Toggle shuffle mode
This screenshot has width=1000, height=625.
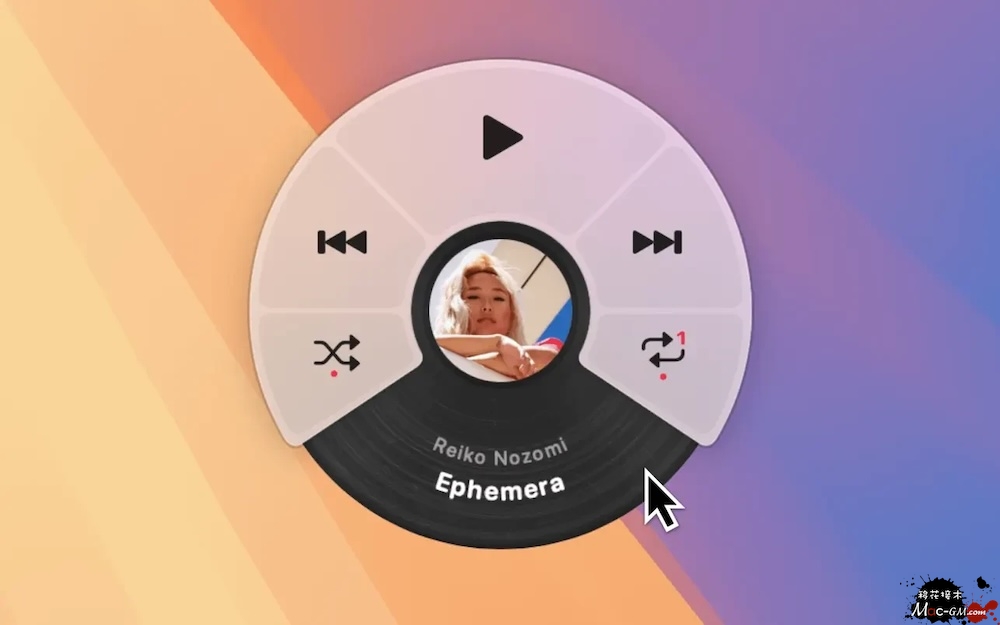click(337, 353)
